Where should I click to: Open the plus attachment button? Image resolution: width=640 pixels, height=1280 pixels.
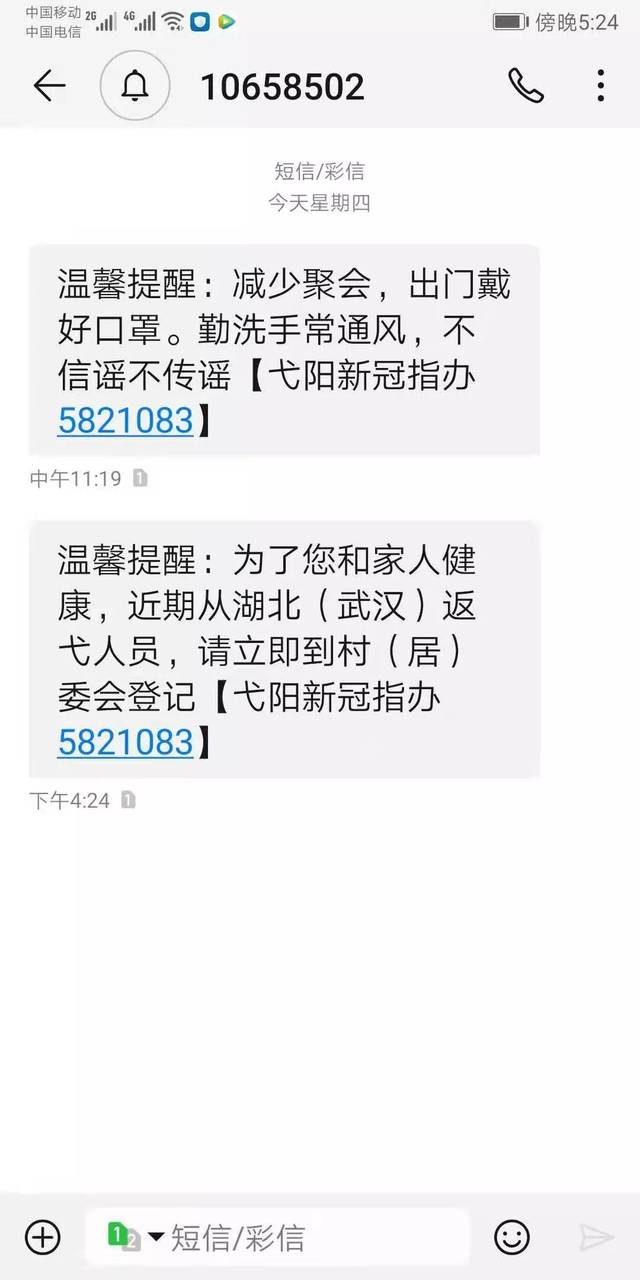point(43,1238)
